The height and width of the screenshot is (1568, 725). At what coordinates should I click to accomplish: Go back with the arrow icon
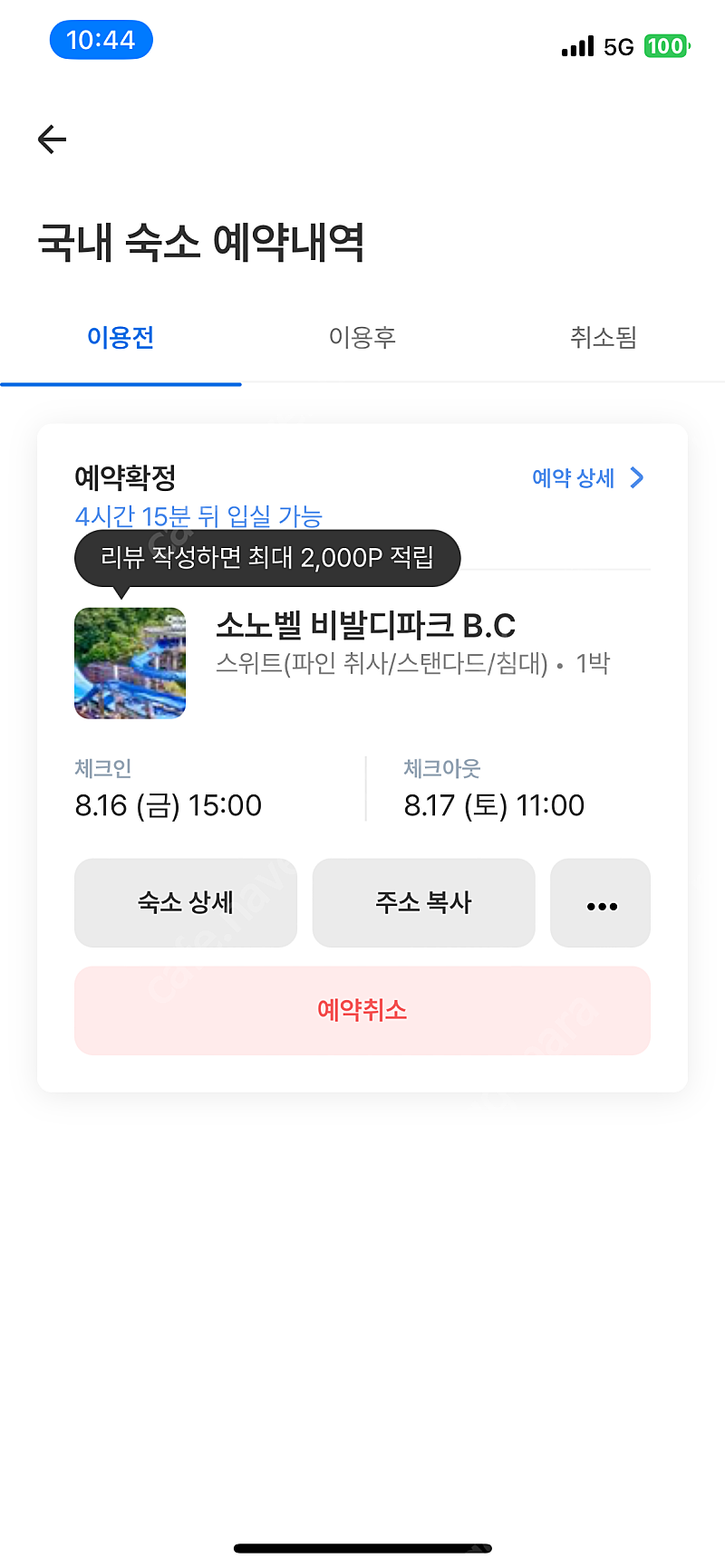53,139
